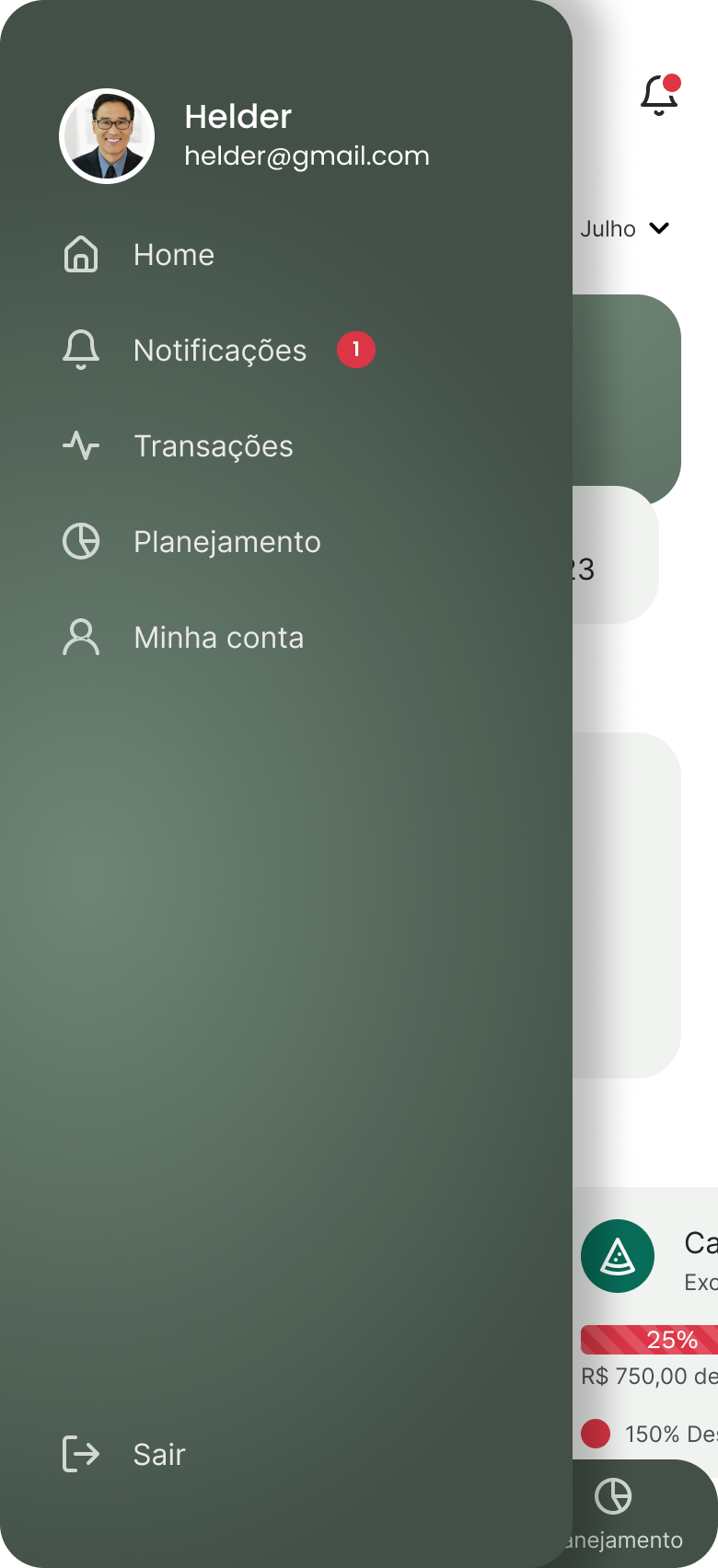Open Notificações in the side menu
The height and width of the screenshot is (1568, 718).
219,351
